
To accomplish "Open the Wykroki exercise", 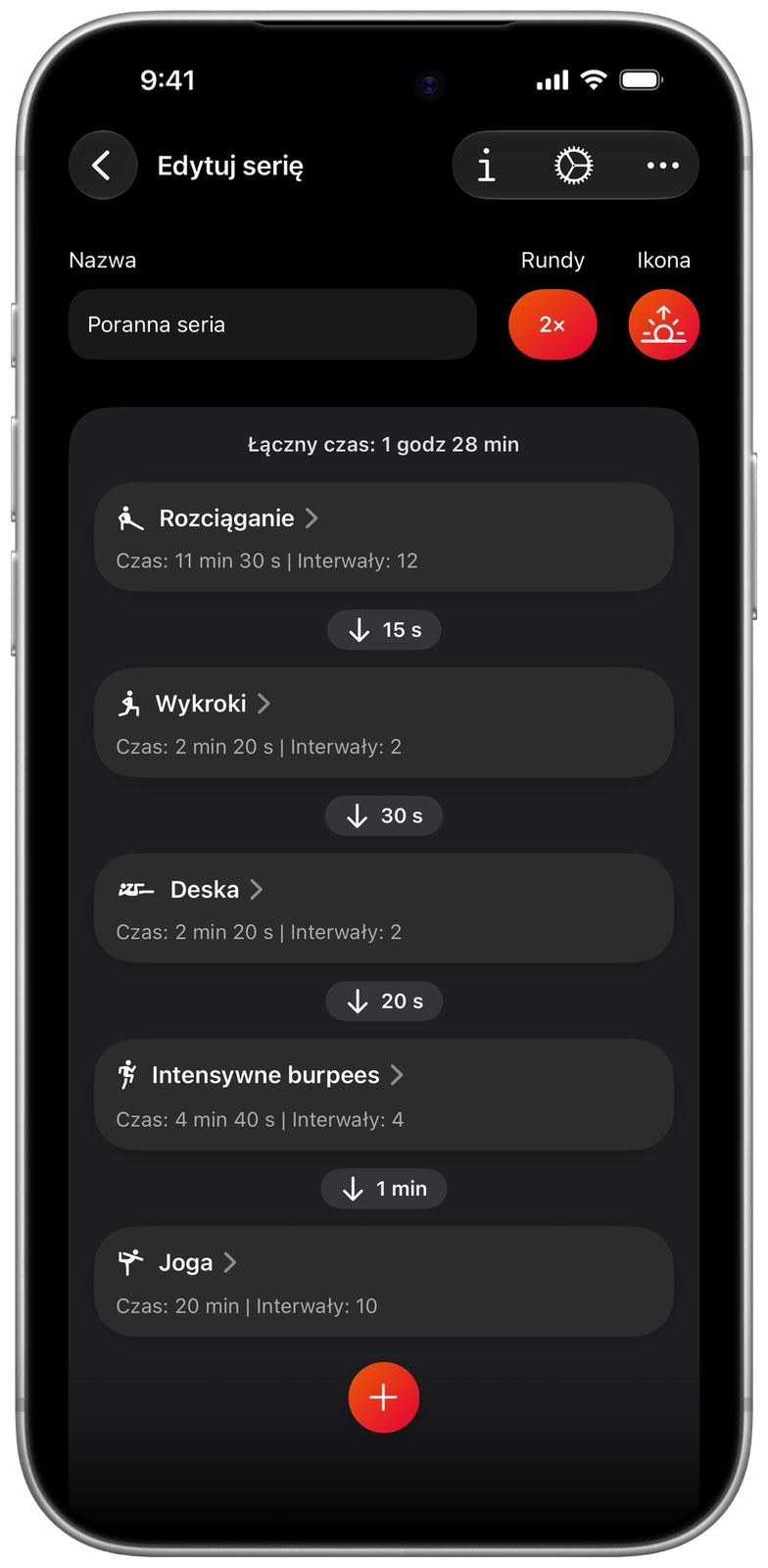I will [x=384, y=722].
